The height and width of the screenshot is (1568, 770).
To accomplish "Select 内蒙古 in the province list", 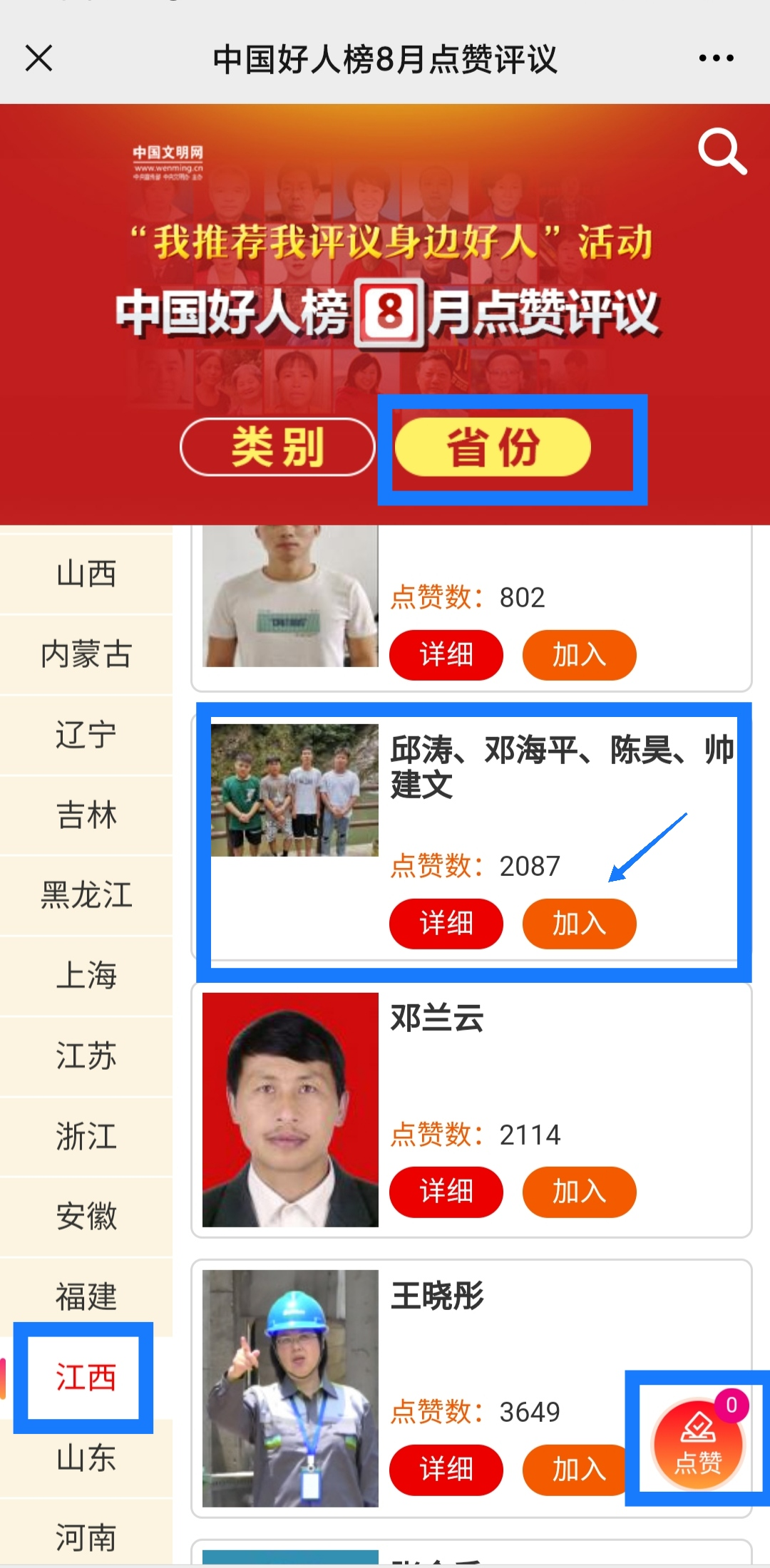I will (x=86, y=654).
